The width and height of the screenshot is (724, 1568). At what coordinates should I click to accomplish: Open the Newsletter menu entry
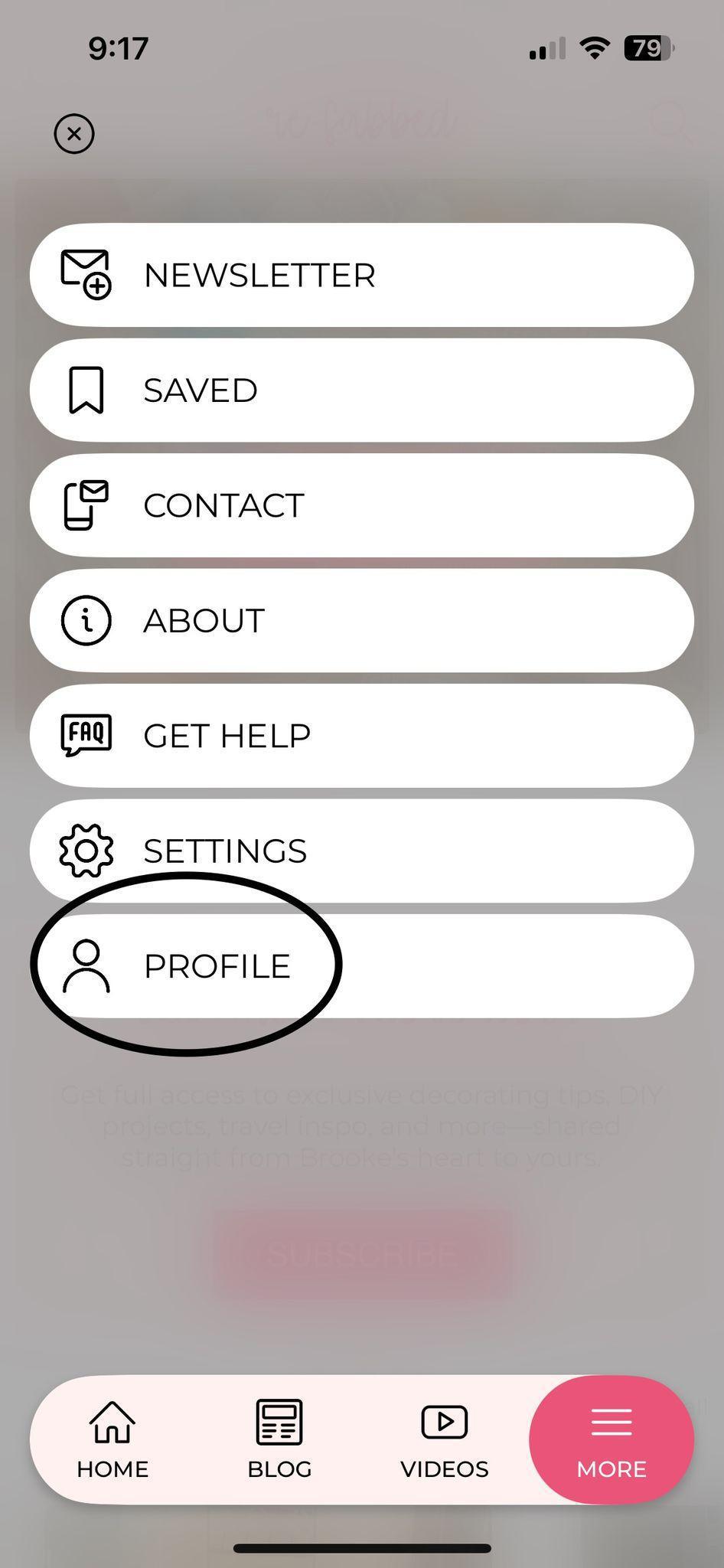tap(362, 276)
